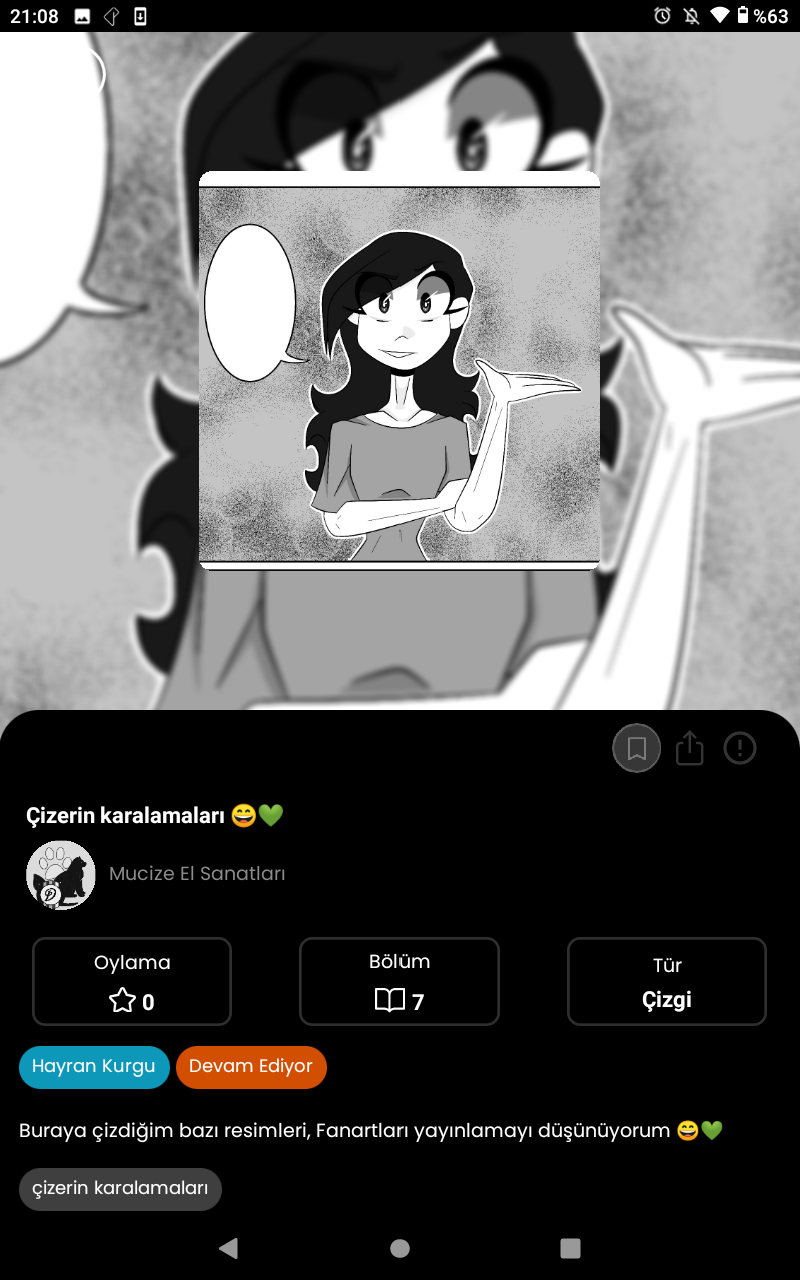The height and width of the screenshot is (1280, 800).
Task: Open Mucize El Sanatları author profile
Action: click(156, 875)
